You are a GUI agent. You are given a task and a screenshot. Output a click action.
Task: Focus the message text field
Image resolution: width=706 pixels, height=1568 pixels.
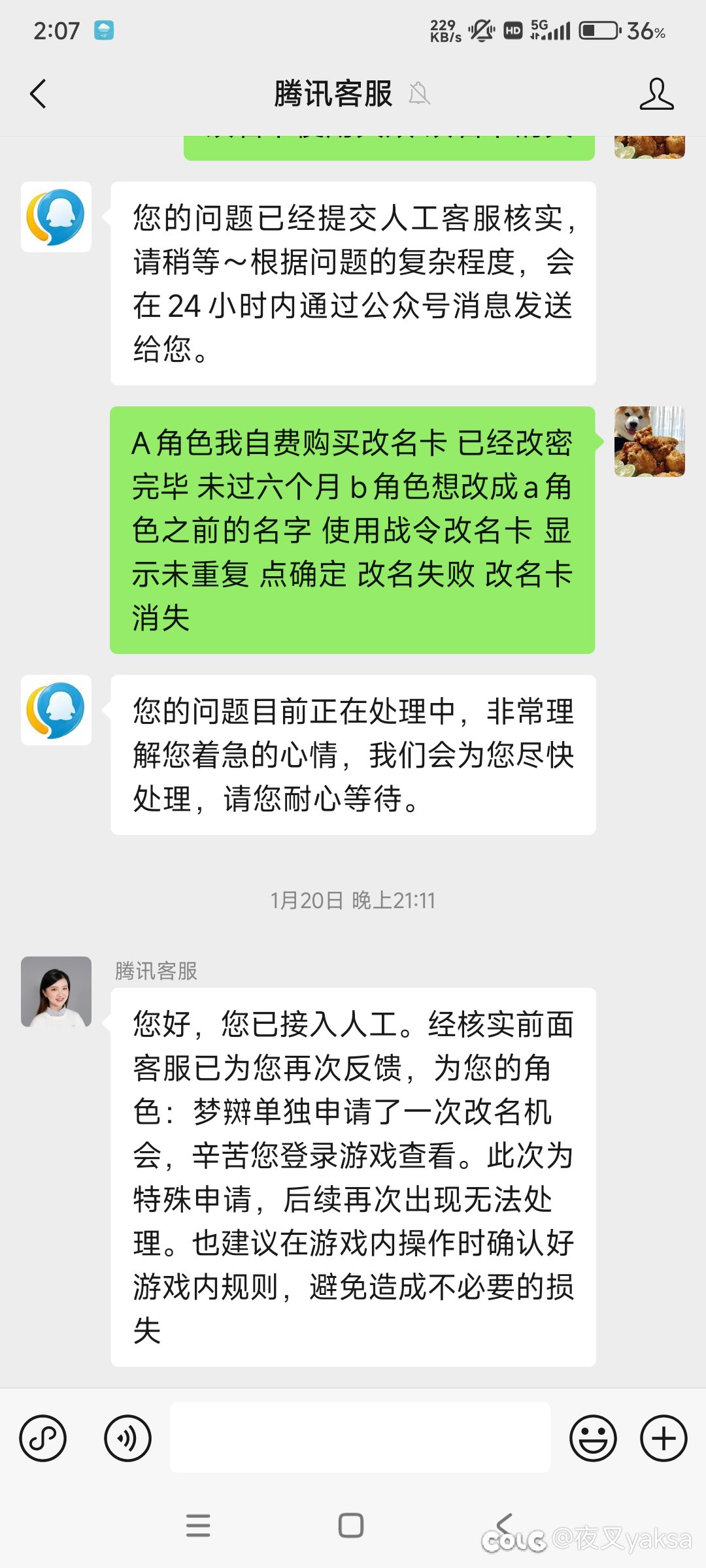pos(360,1437)
